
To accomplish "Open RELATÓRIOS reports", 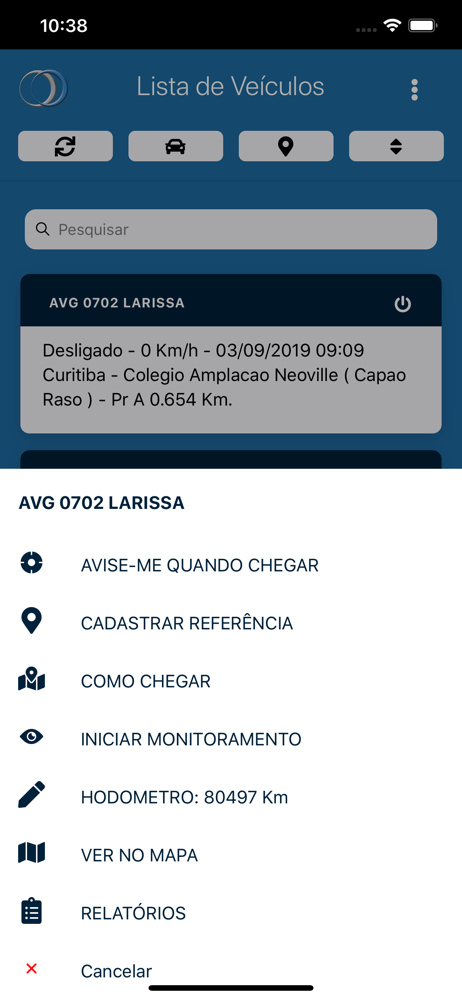I will [x=231, y=913].
